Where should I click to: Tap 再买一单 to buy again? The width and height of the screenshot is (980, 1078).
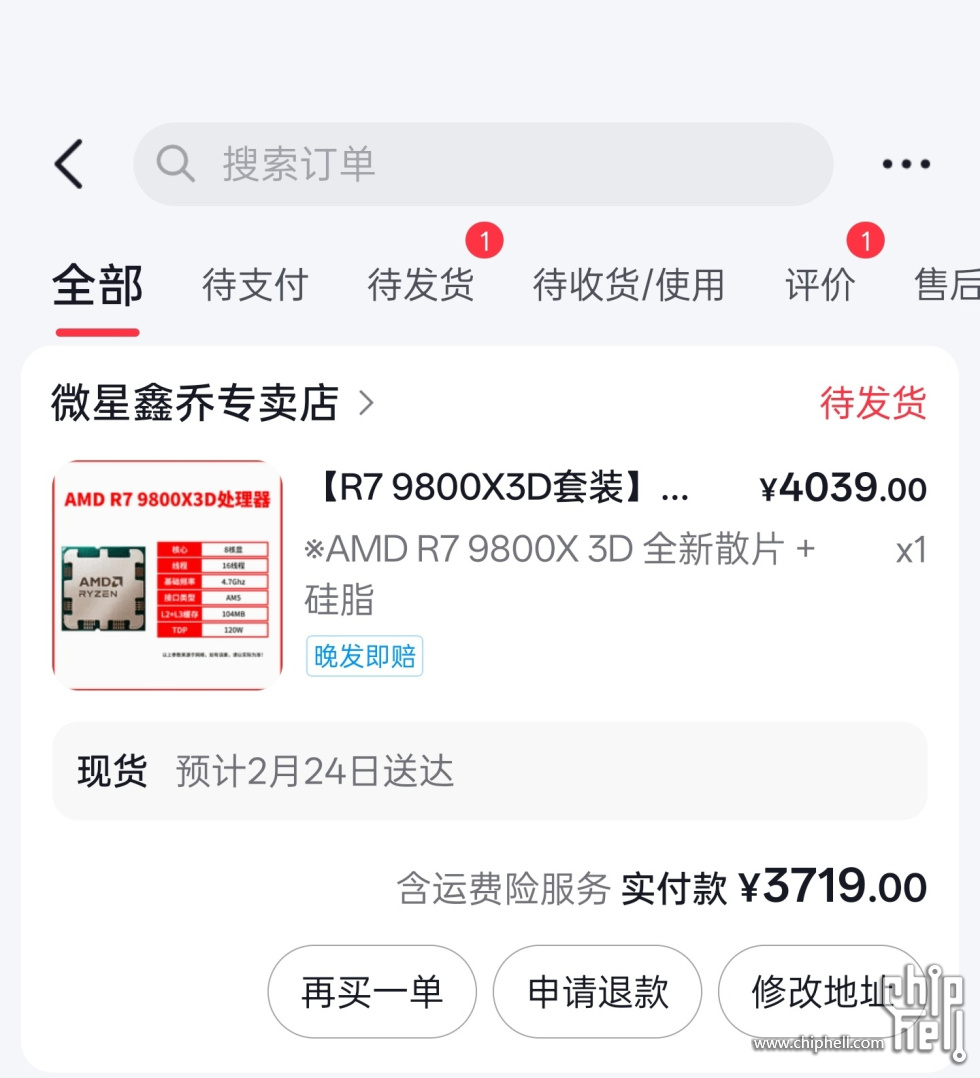[372, 992]
